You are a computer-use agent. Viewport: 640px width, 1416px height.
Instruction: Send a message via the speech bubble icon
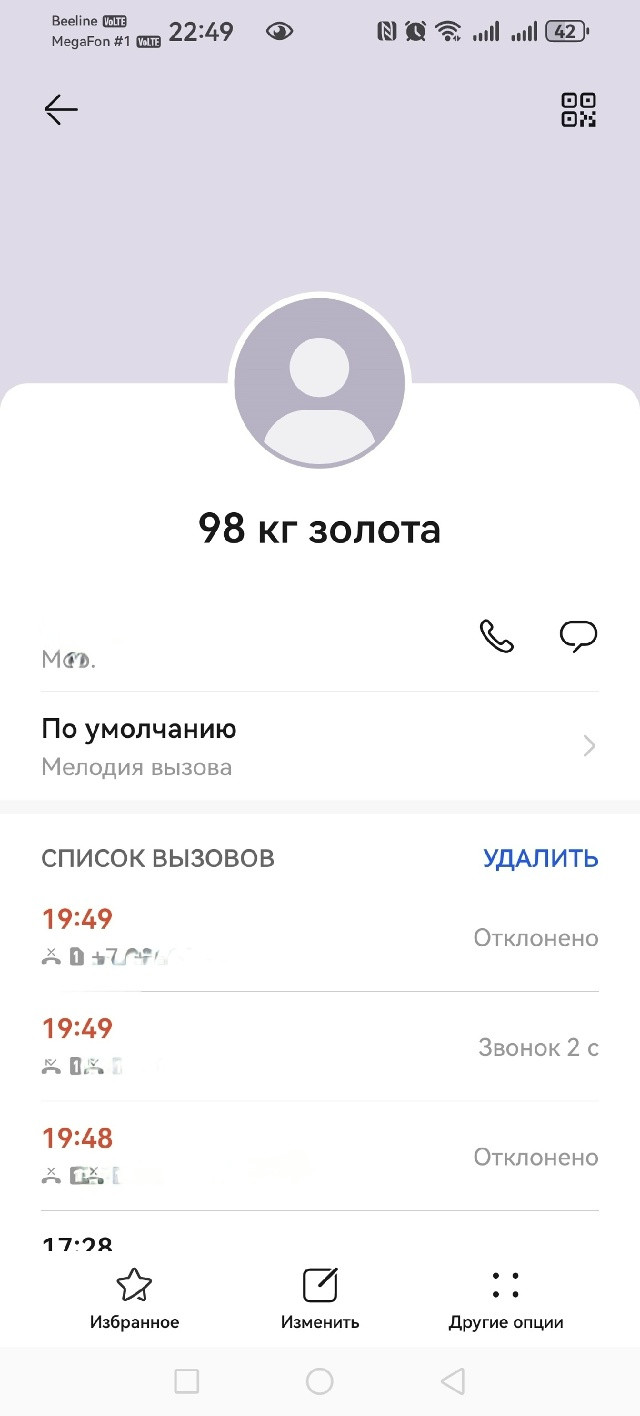578,636
